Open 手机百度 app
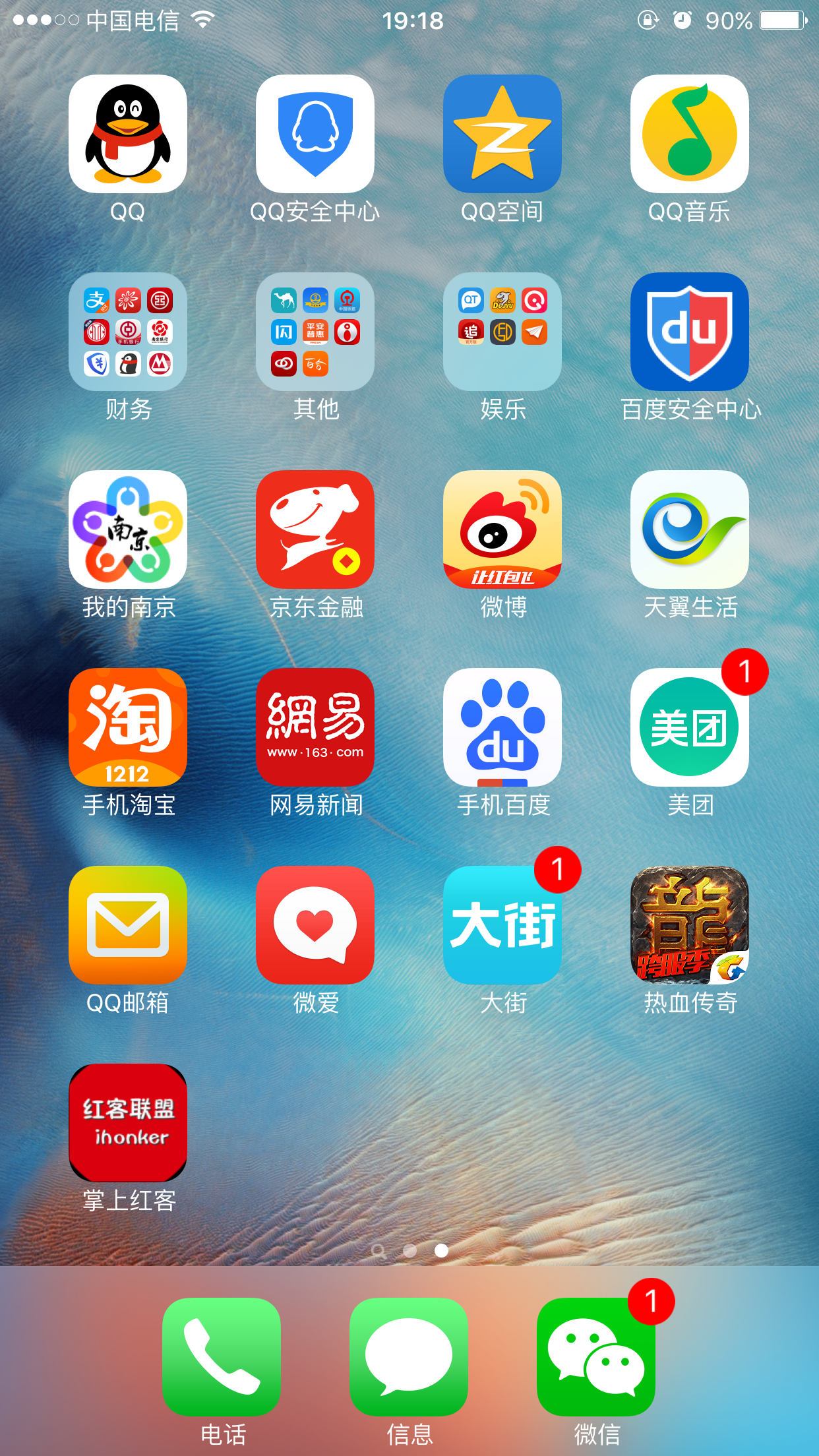Screen dimensions: 819x1456 point(502,727)
